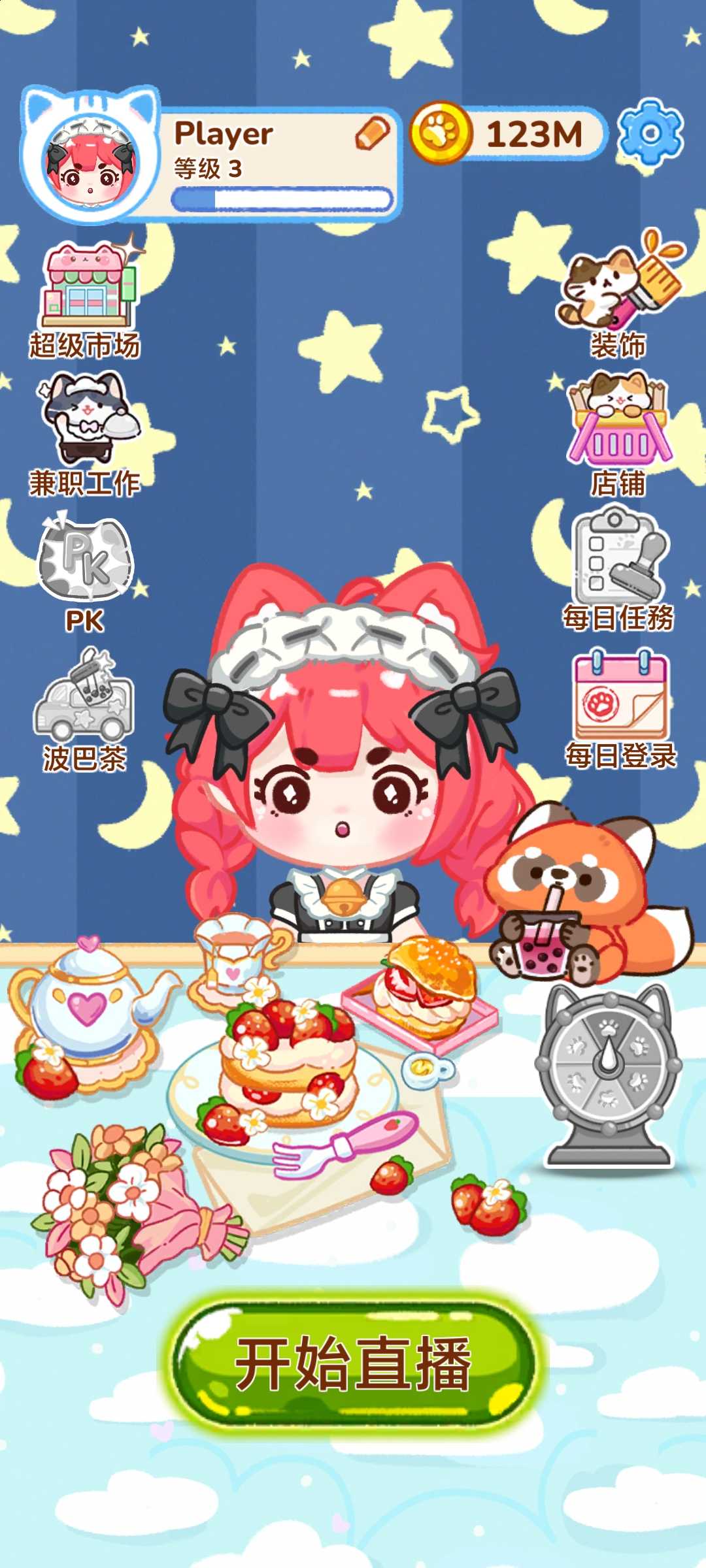Edit the Player name with pencil icon

click(x=373, y=133)
